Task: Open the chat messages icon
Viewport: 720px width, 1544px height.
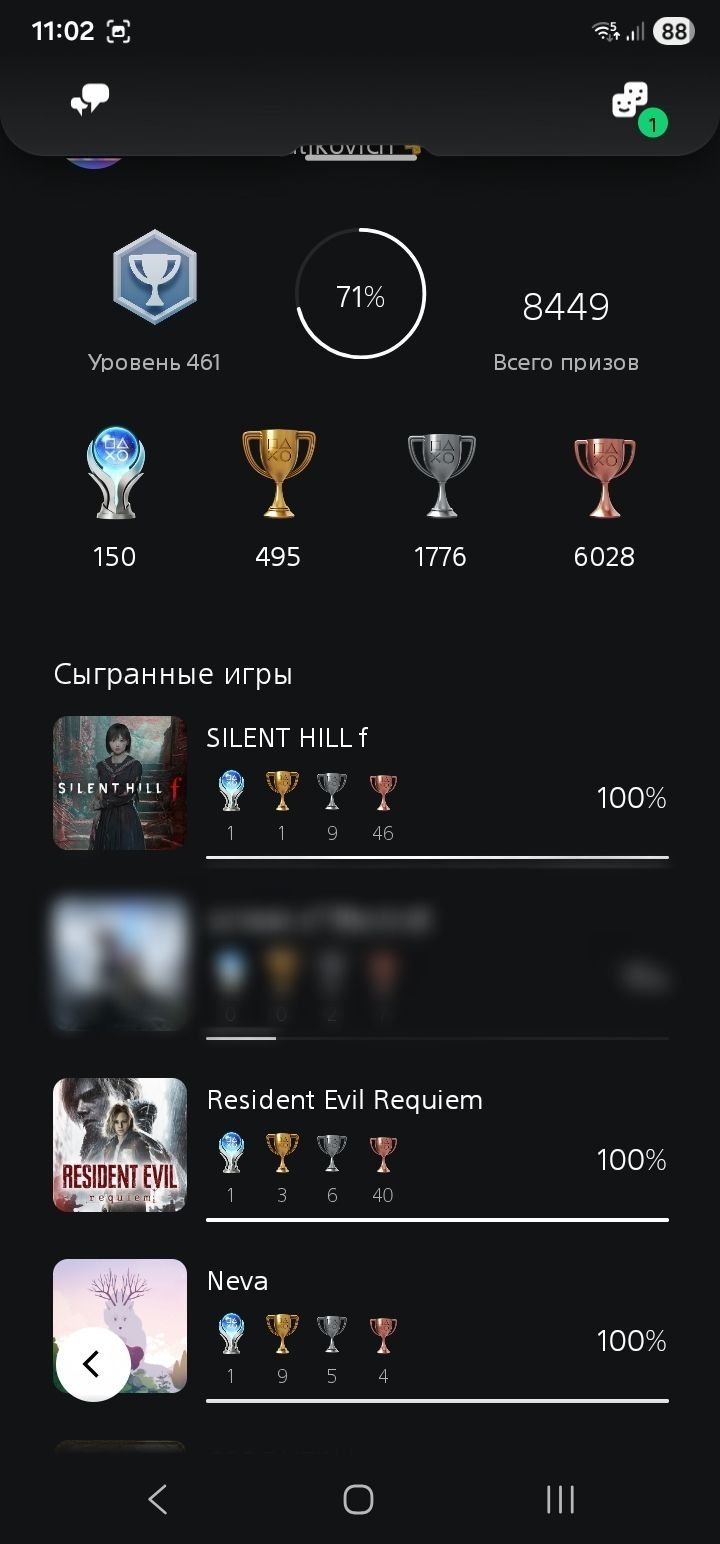Action: click(89, 100)
